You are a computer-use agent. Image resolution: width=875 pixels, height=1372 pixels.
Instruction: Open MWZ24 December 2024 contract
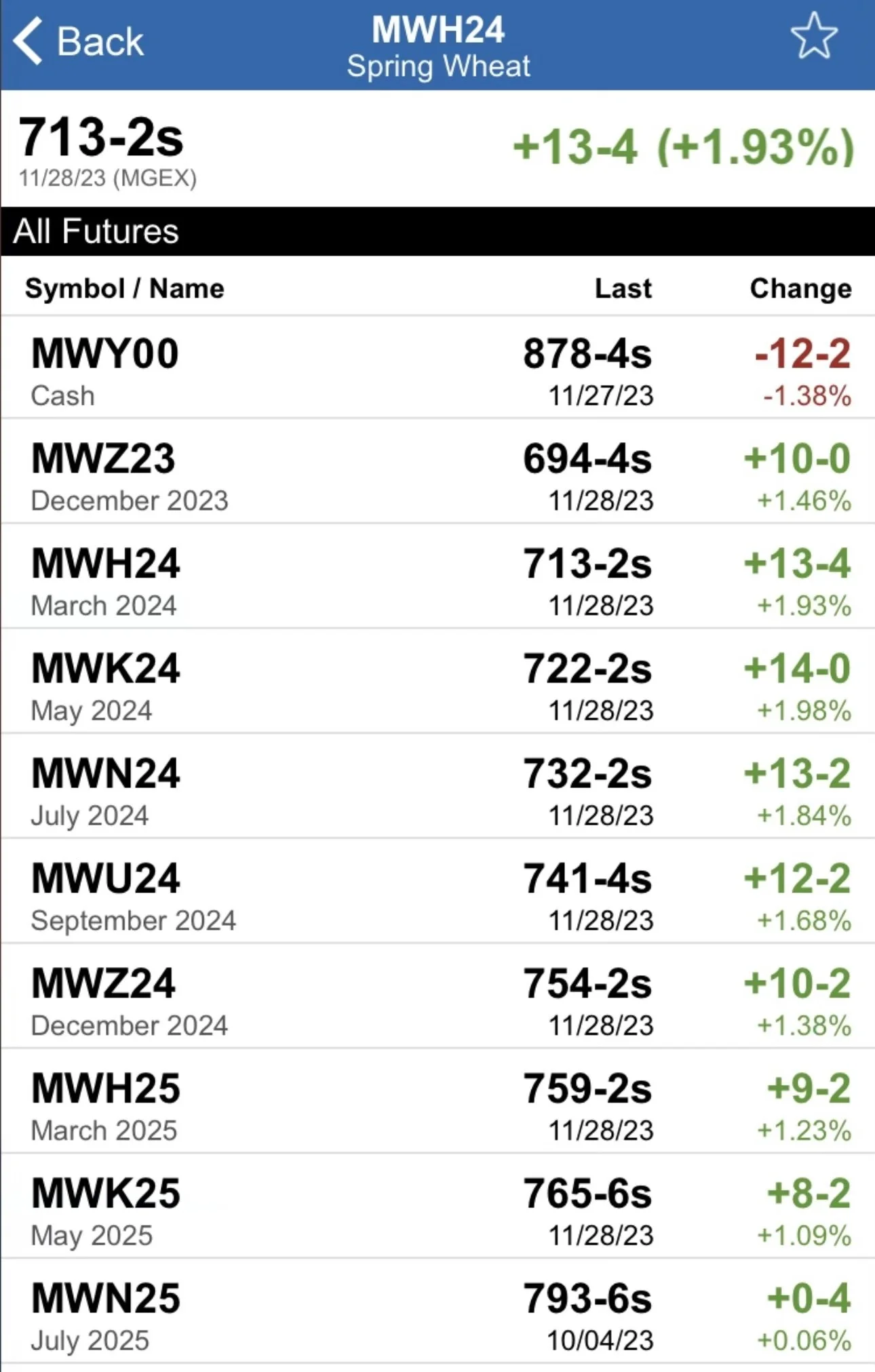click(x=437, y=997)
